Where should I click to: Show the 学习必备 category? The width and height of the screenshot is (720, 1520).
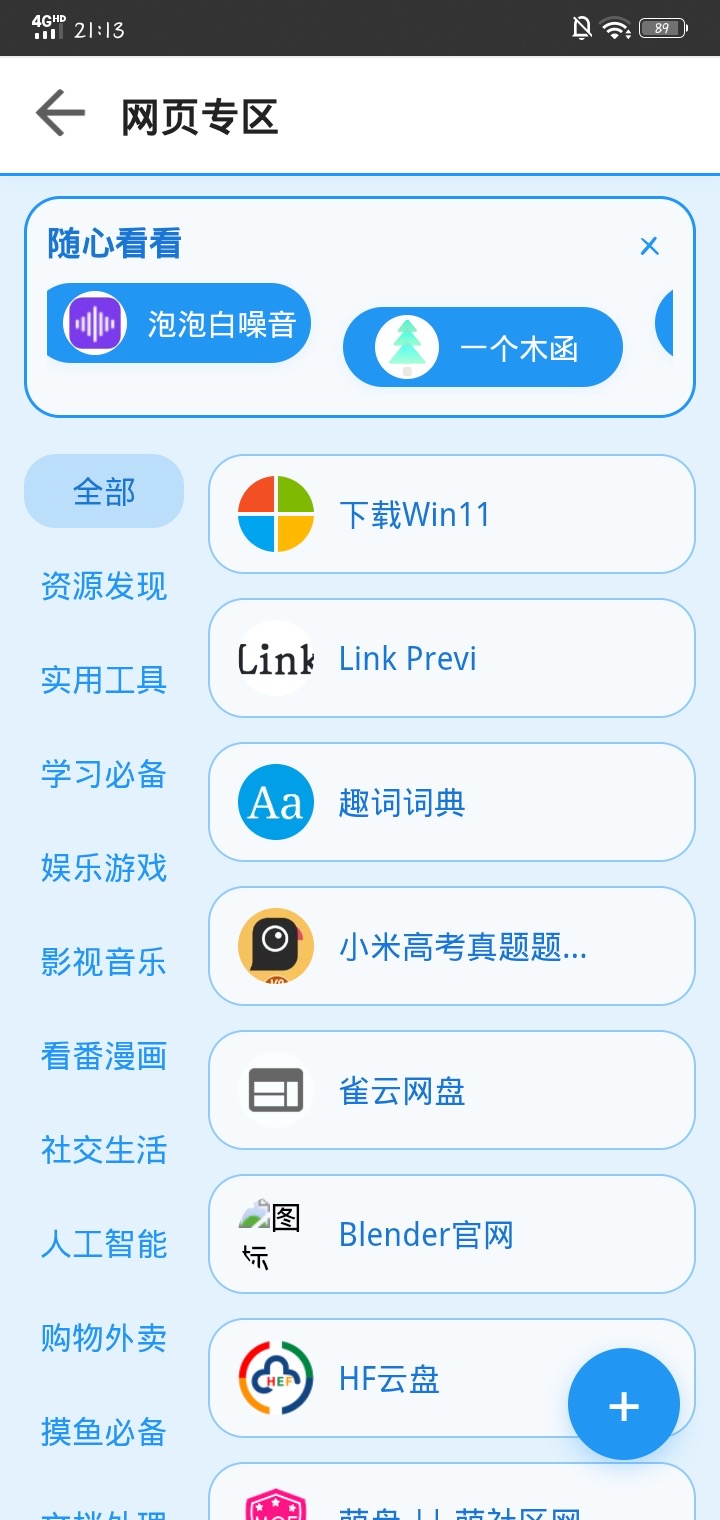click(x=104, y=774)
